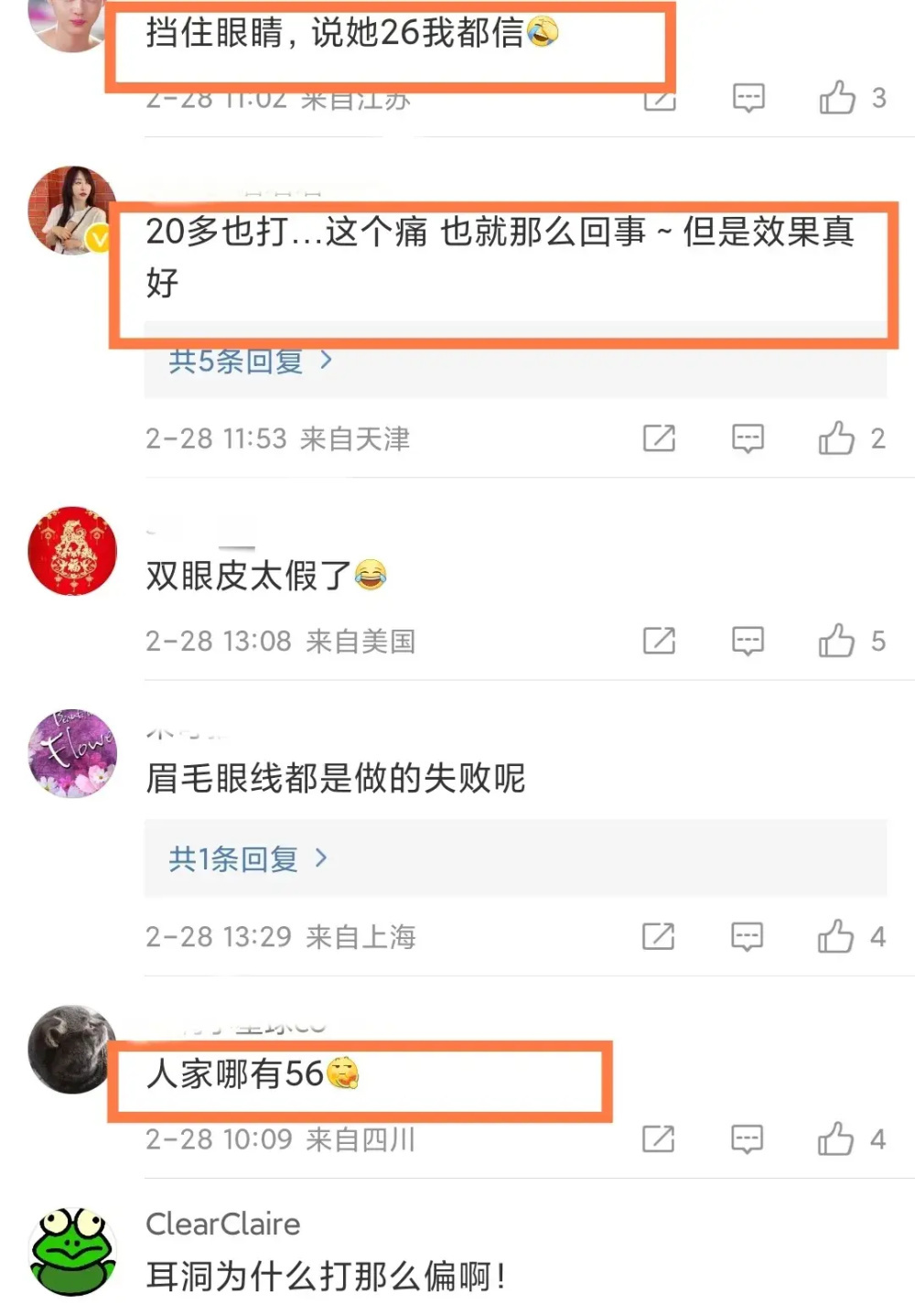Reply to the comment posted from 上海

pos(747,936)
